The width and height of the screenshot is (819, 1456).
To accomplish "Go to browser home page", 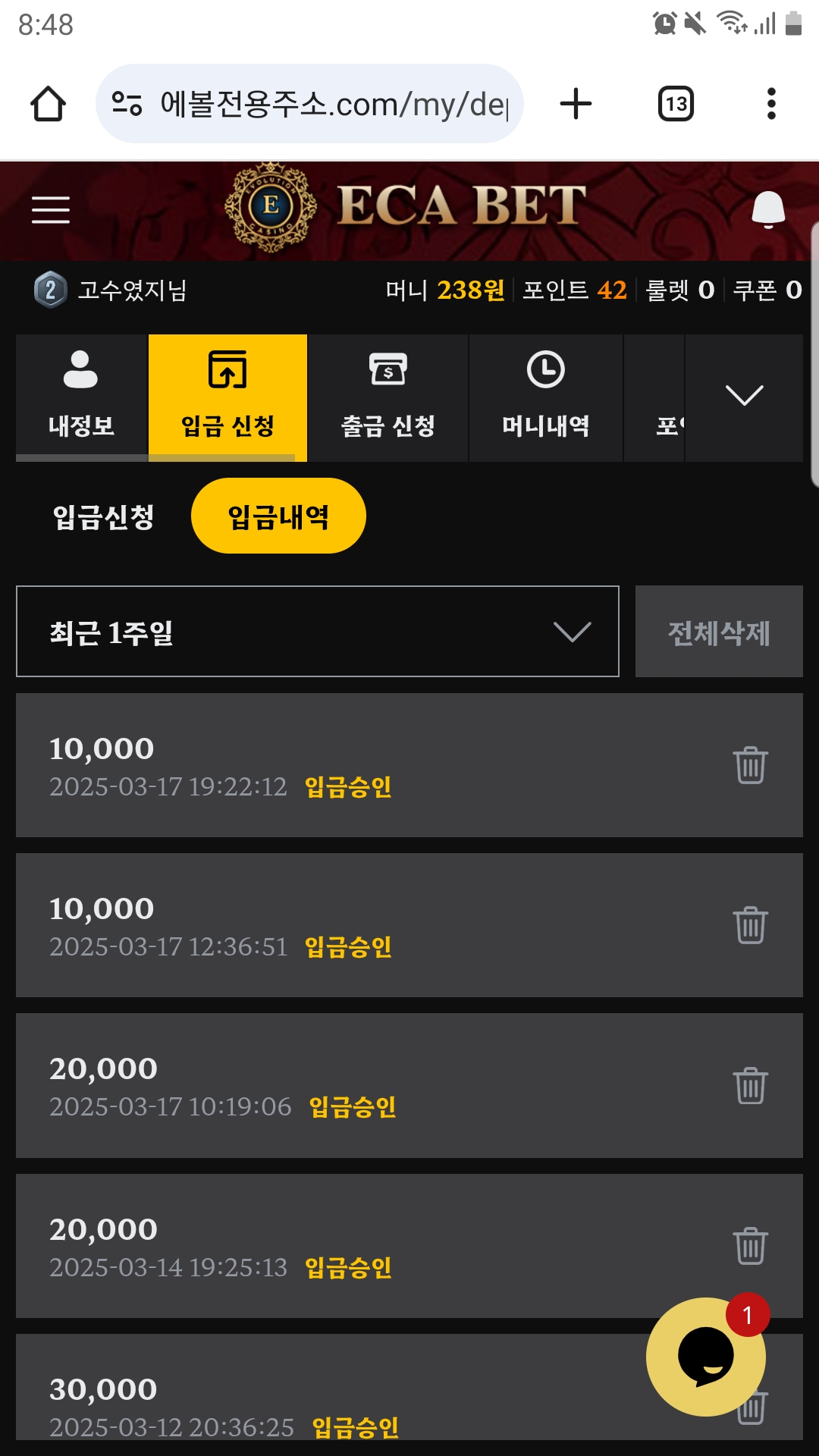I will click(x=48, y=104).
